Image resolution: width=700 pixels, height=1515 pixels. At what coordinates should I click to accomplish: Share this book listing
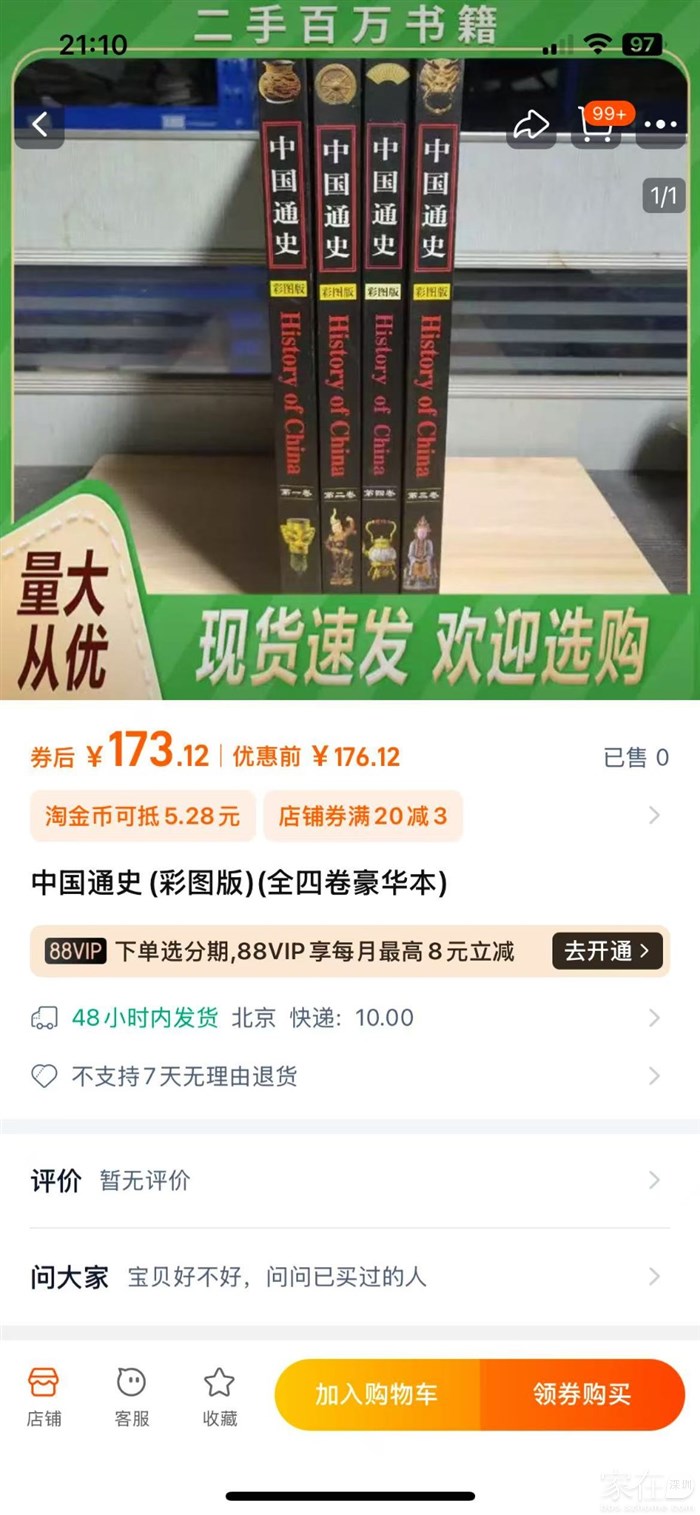click(x=531, y=125)
